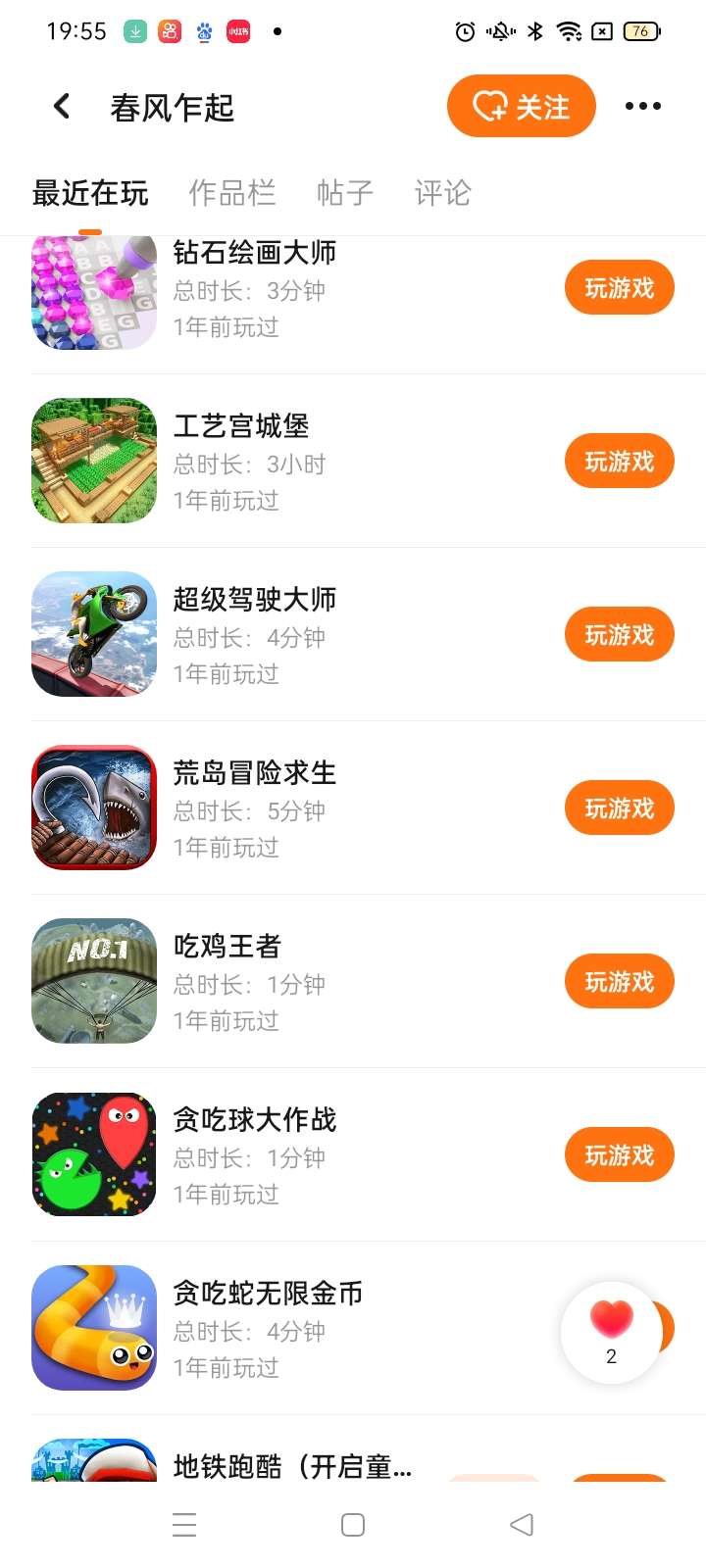Viewport: 706px width, 1568px height.
Task: Select the 最近在玩 tab
Action: click(90, 193)
